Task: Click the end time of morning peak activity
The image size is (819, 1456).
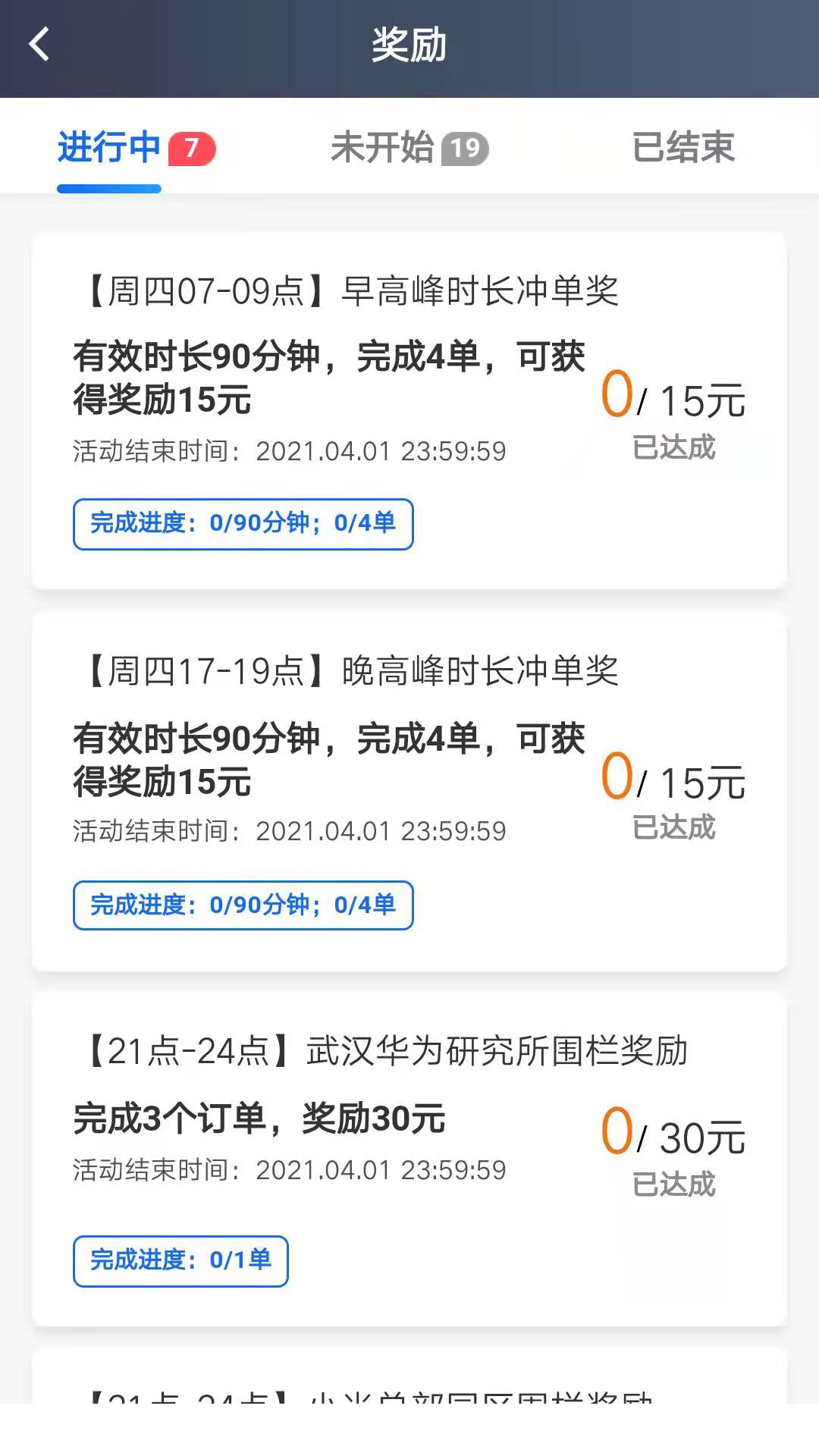Action: [288, 450]
